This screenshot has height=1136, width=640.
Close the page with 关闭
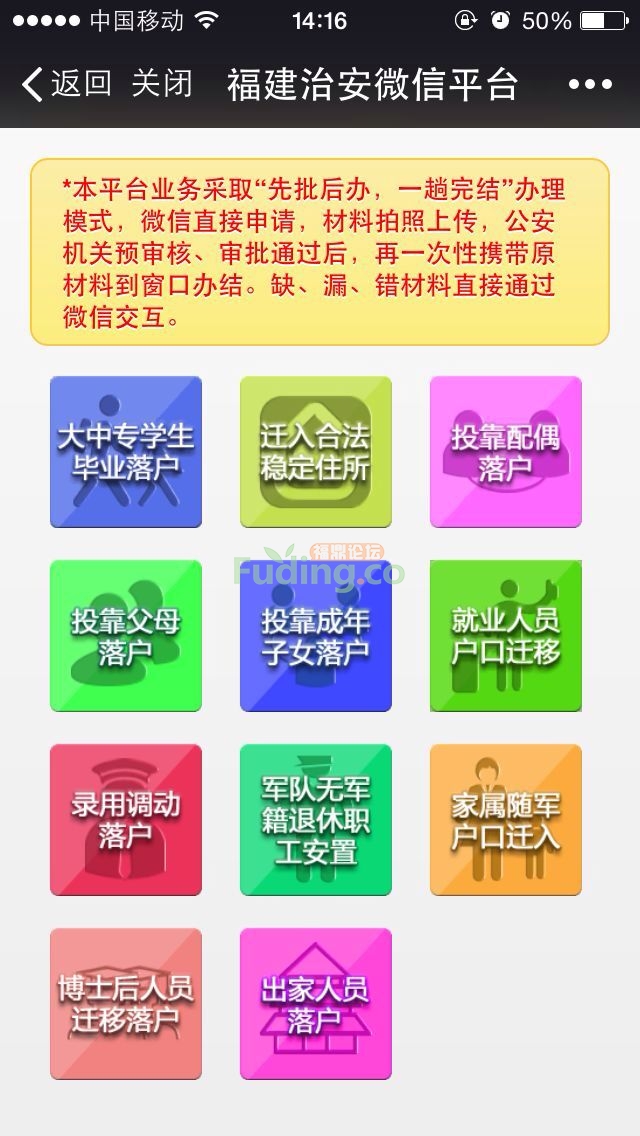click(161, 84)
